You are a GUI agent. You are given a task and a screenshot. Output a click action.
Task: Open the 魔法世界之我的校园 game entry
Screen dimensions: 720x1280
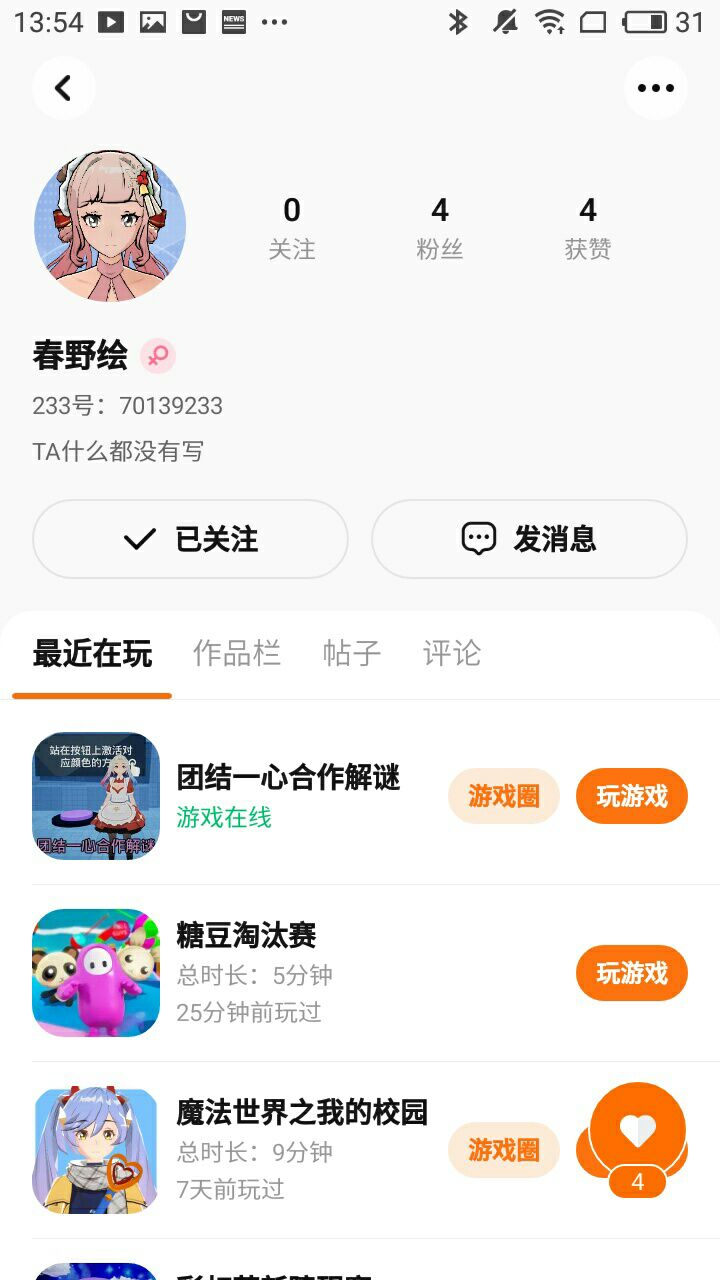(x=300, y=1112)
